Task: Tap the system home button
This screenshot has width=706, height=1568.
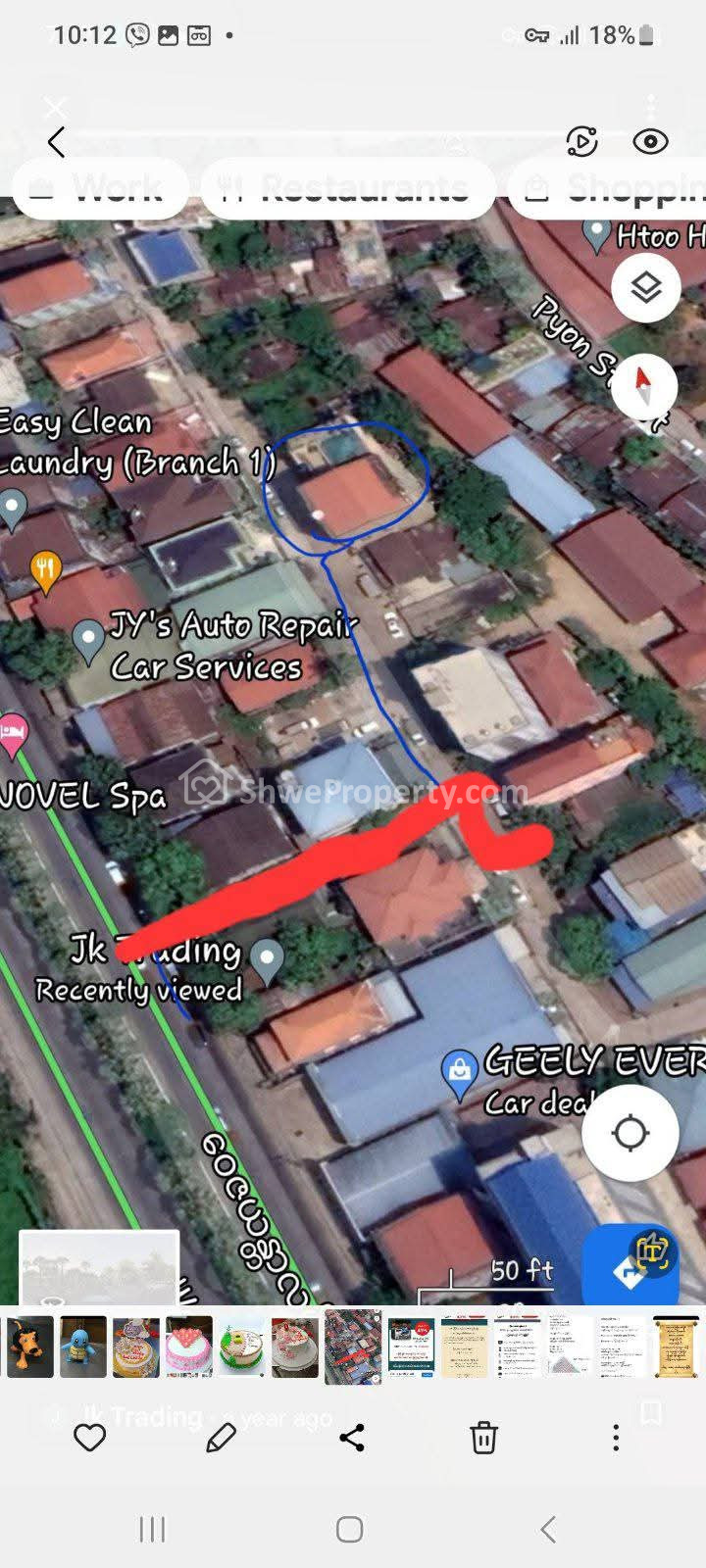Action: 350,1529
